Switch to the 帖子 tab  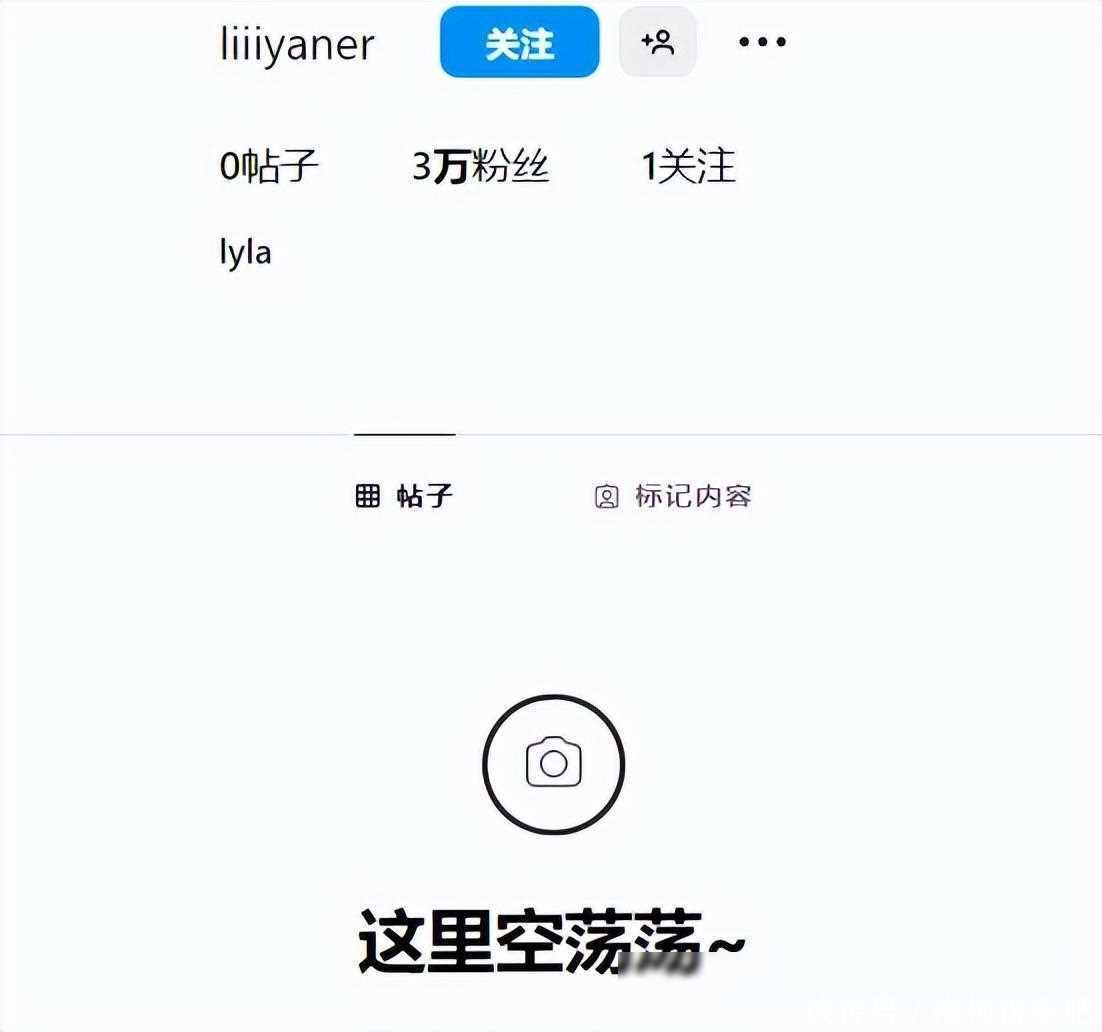point(405,495)
